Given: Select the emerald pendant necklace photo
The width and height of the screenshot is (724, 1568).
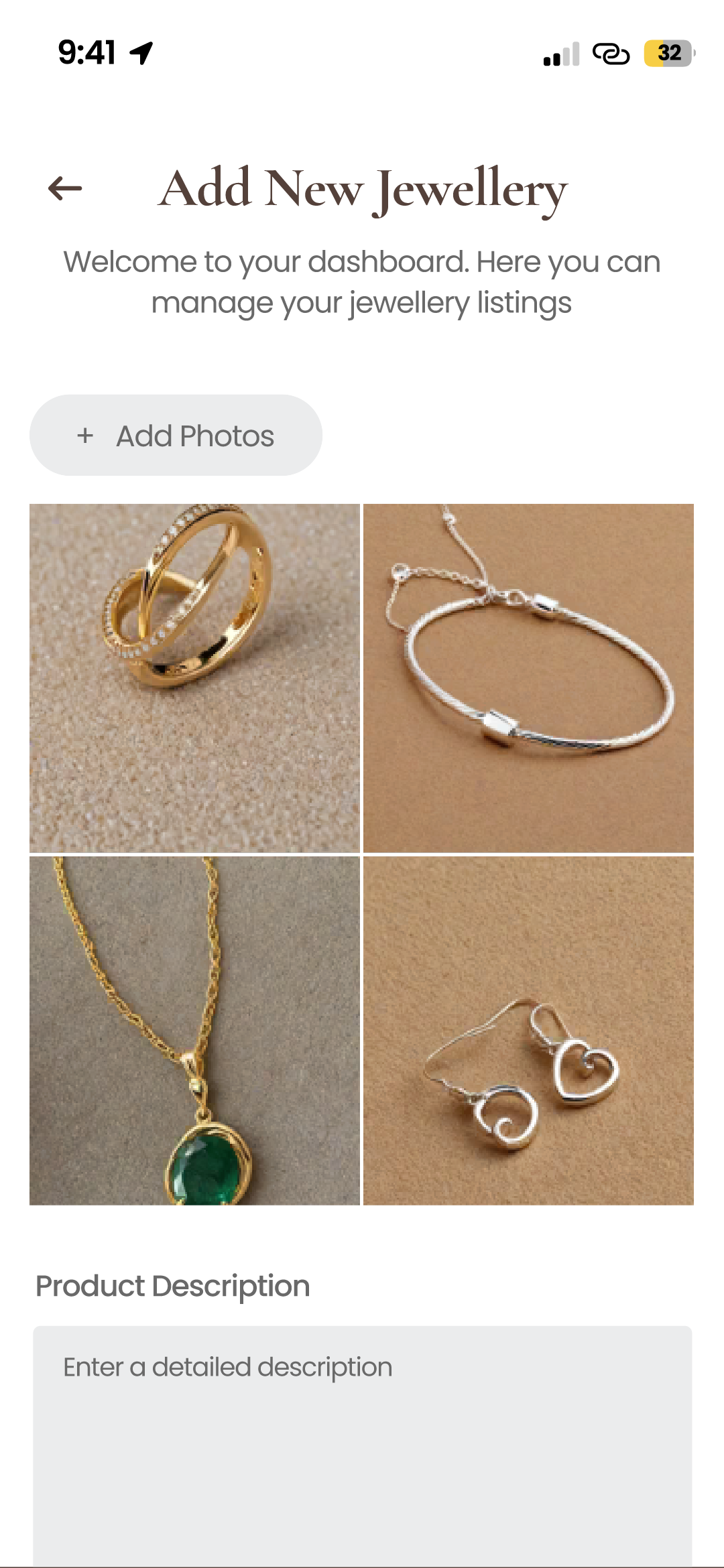Looking at the screenshot, I should click(x=194, y=1031).
